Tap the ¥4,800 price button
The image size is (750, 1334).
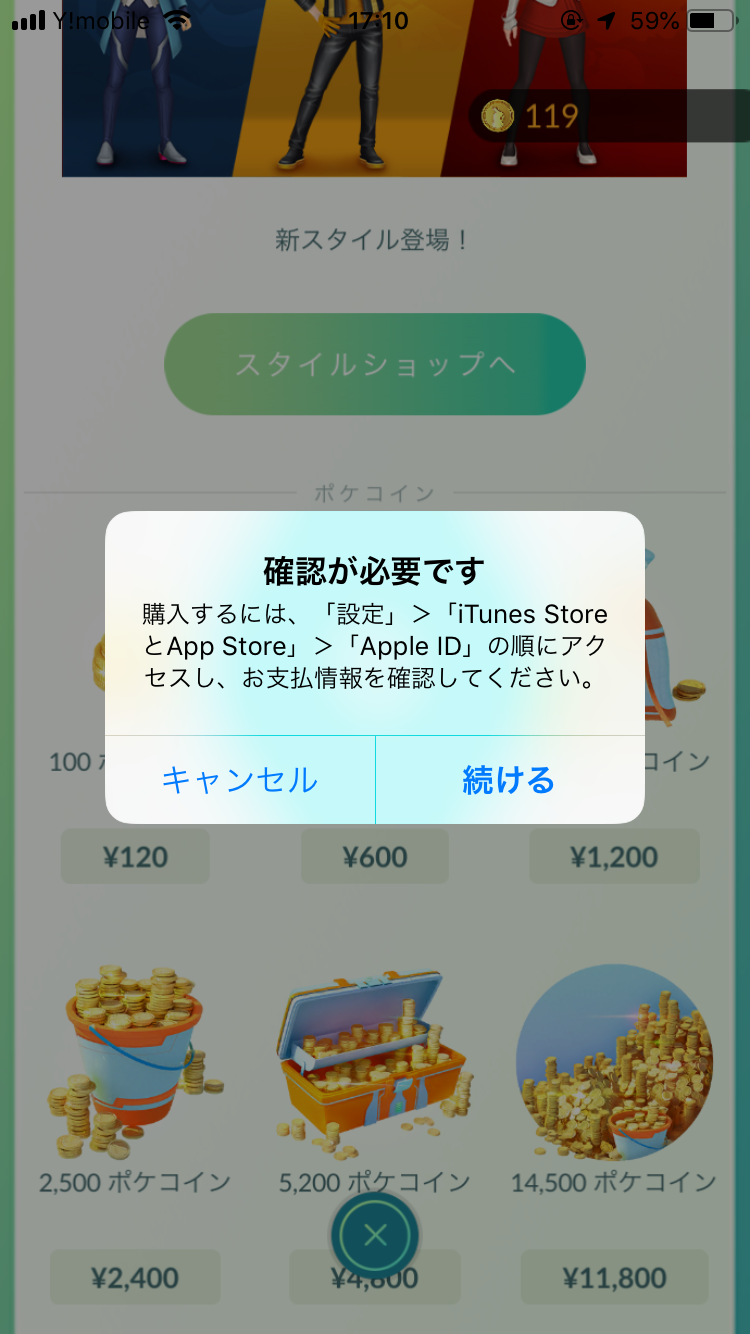click(x=374, y=1277)
